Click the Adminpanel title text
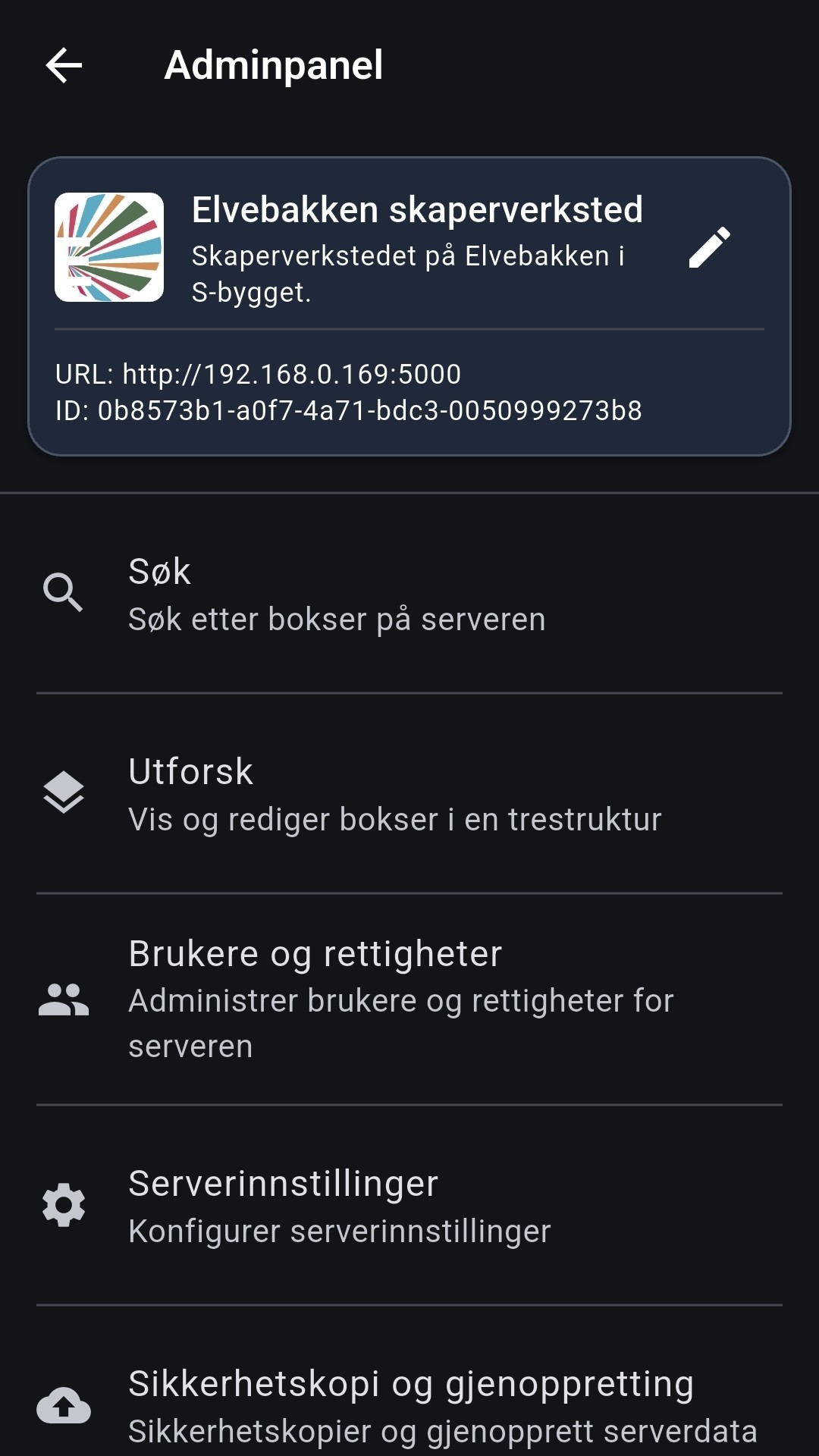The image size is (819, 1456). tap(274, 65)
